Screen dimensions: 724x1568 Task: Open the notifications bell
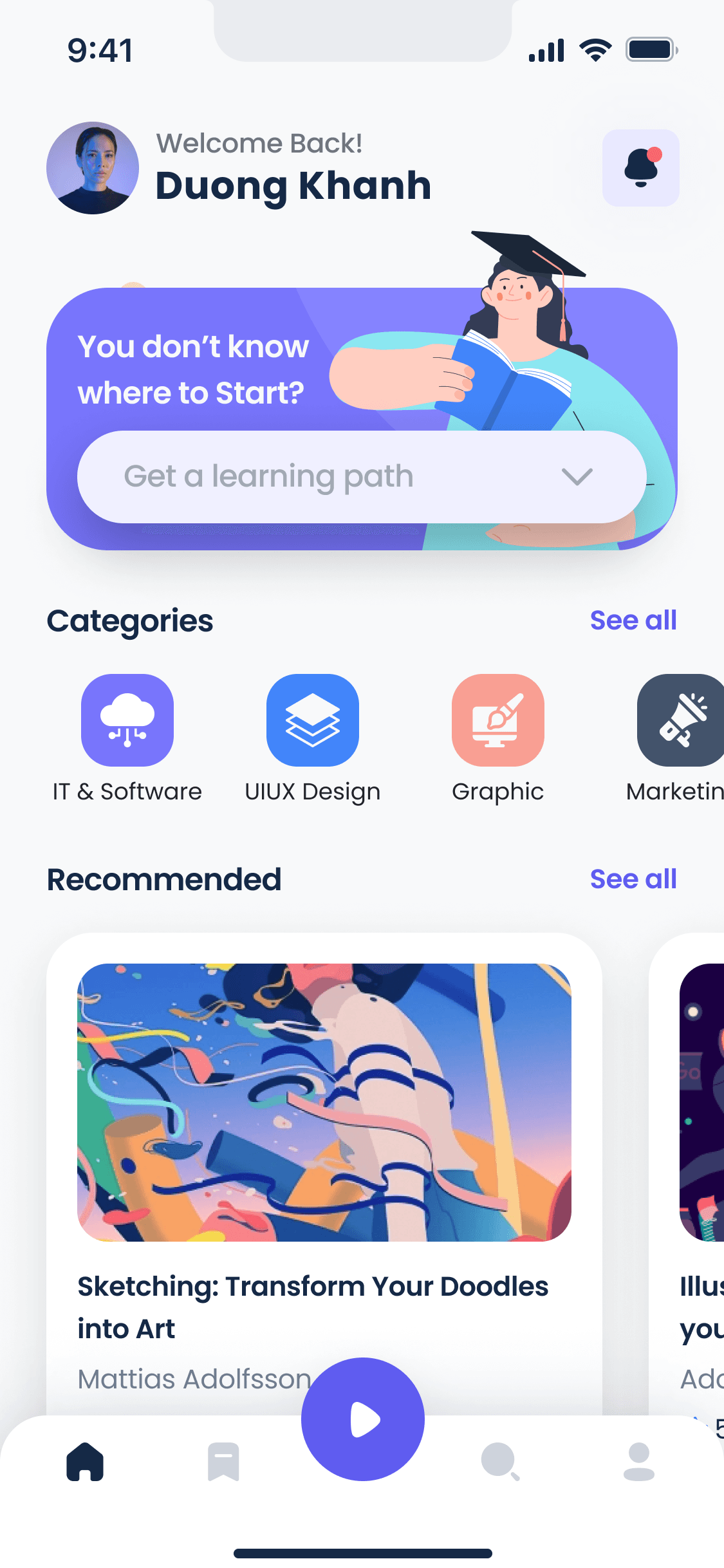640,168
